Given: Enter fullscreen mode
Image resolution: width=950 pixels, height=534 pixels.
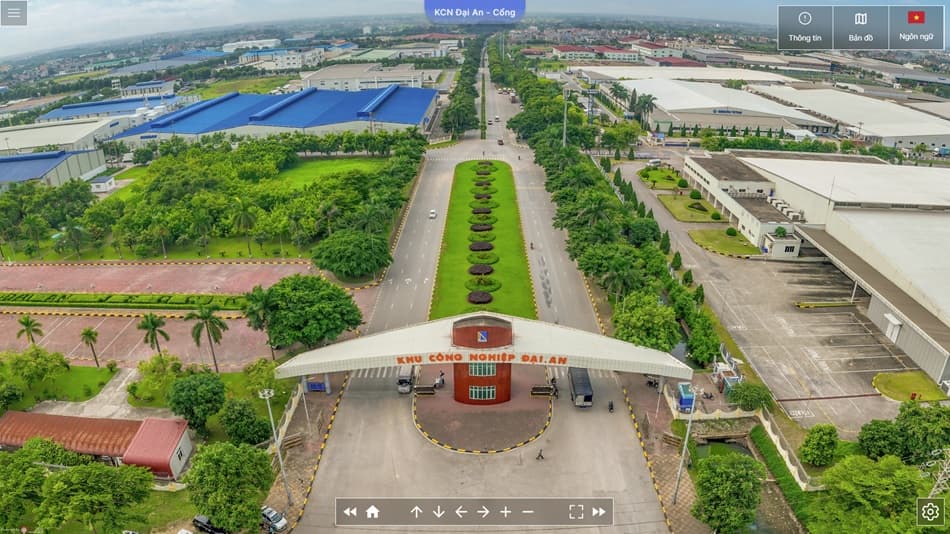Looking at the screenshot, I should [576, 512].
